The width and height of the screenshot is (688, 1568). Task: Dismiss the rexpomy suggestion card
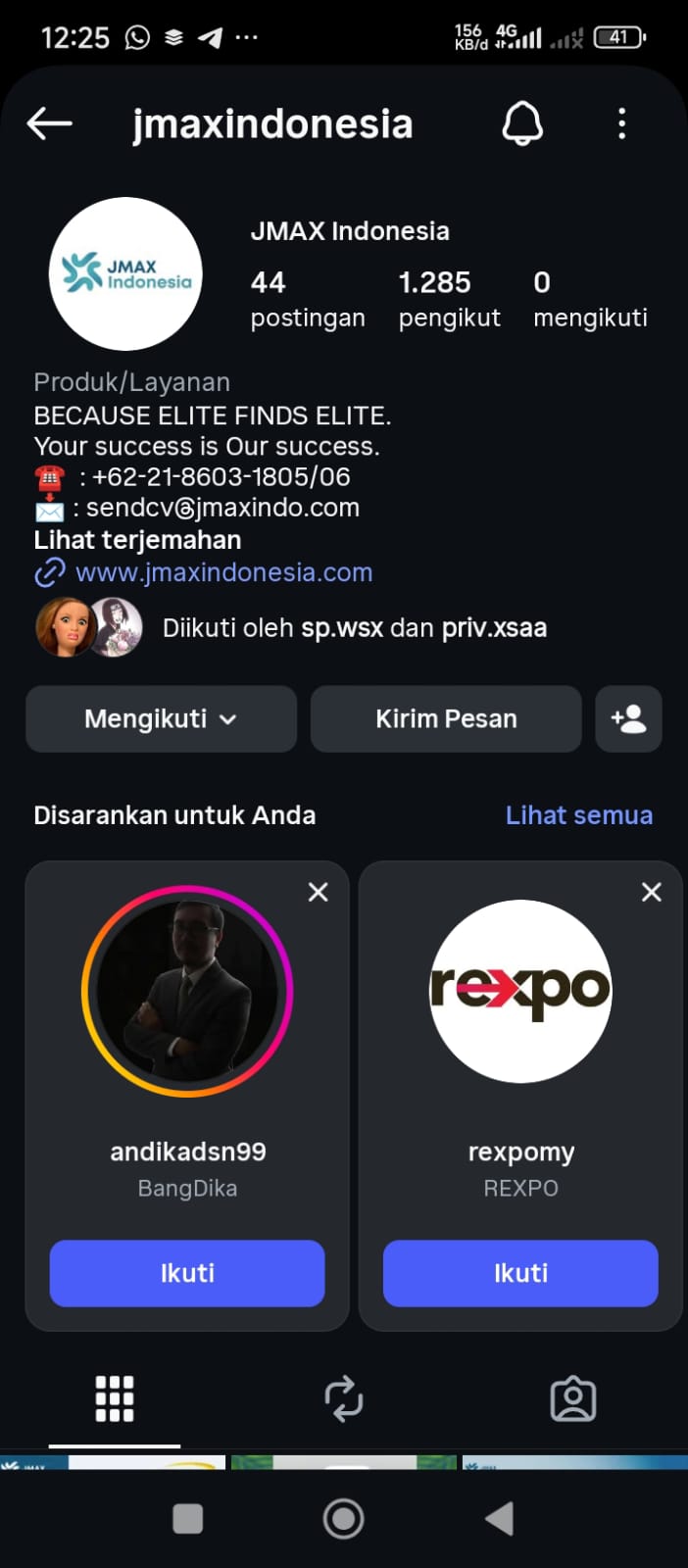651,892
